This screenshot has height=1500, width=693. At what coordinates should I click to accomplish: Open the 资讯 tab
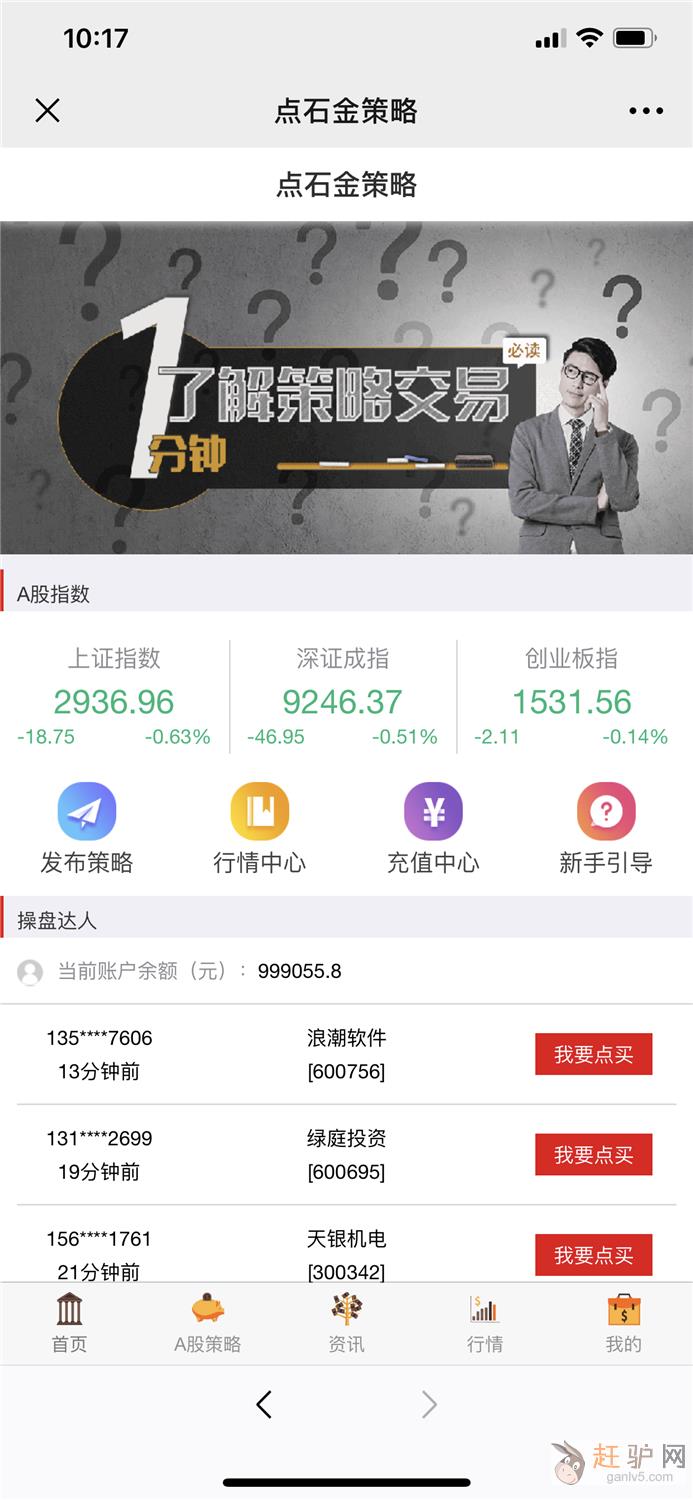coord(346,1322)
